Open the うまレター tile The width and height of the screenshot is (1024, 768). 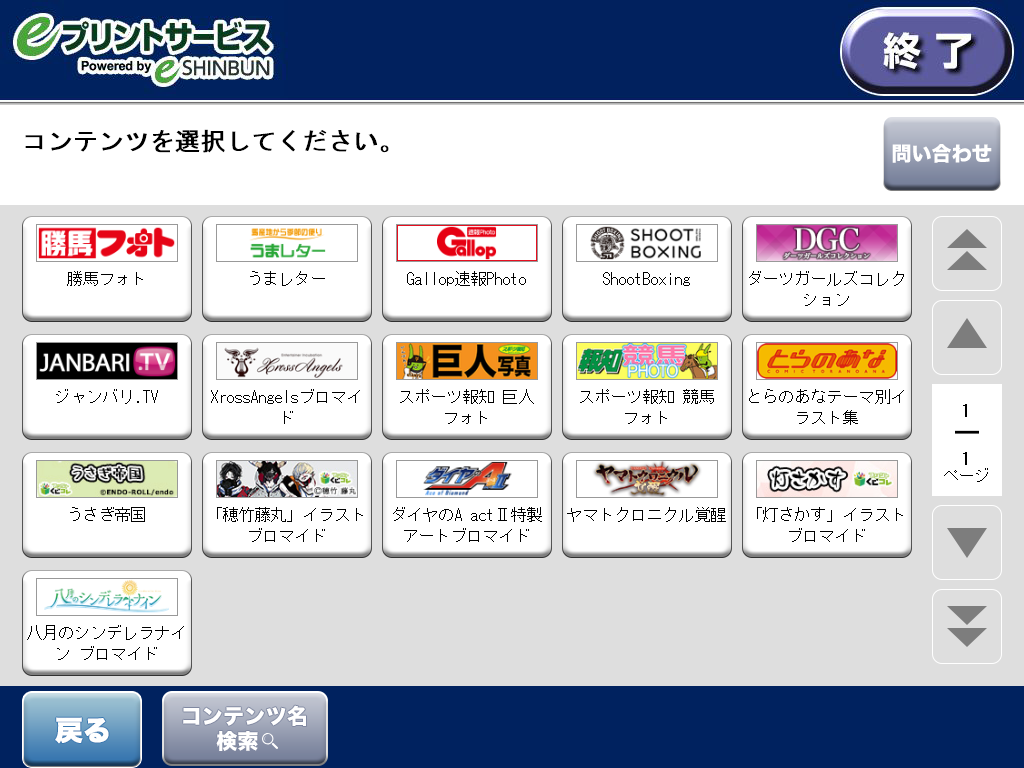[287, 267]
